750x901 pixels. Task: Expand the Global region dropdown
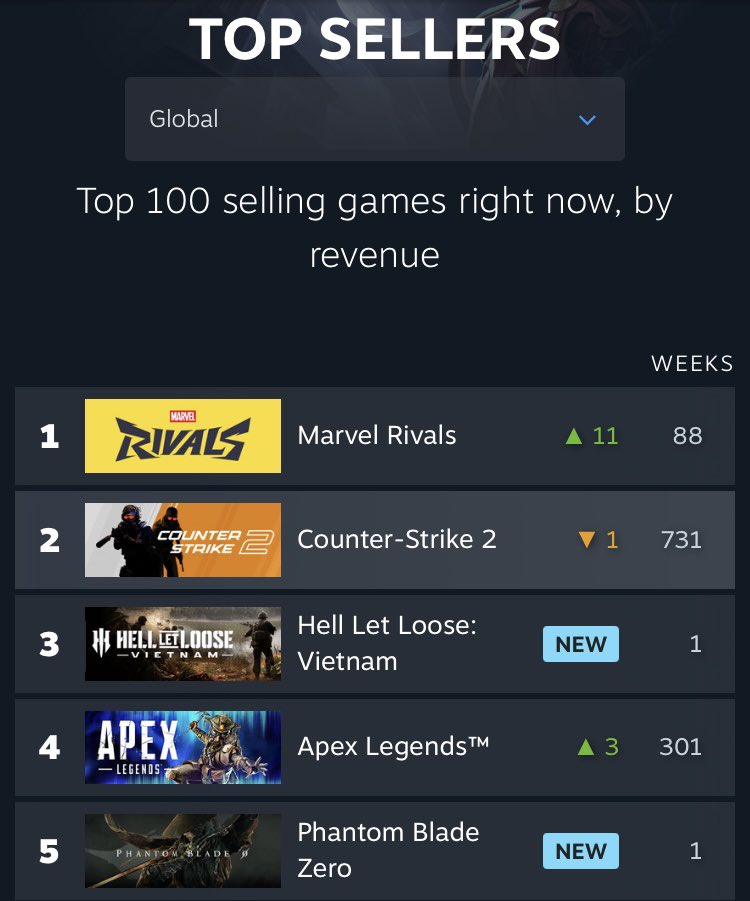click(375, 119)
